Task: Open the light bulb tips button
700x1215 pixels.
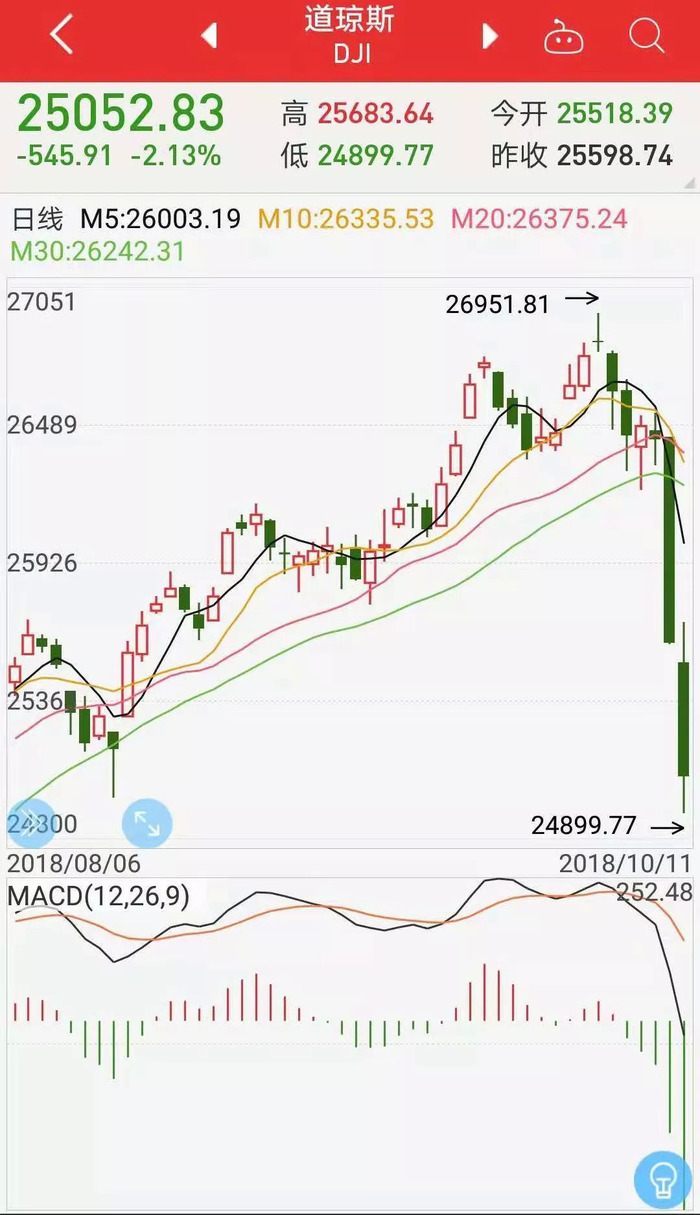Action: pyautogui.click(x=662, y=1179)
